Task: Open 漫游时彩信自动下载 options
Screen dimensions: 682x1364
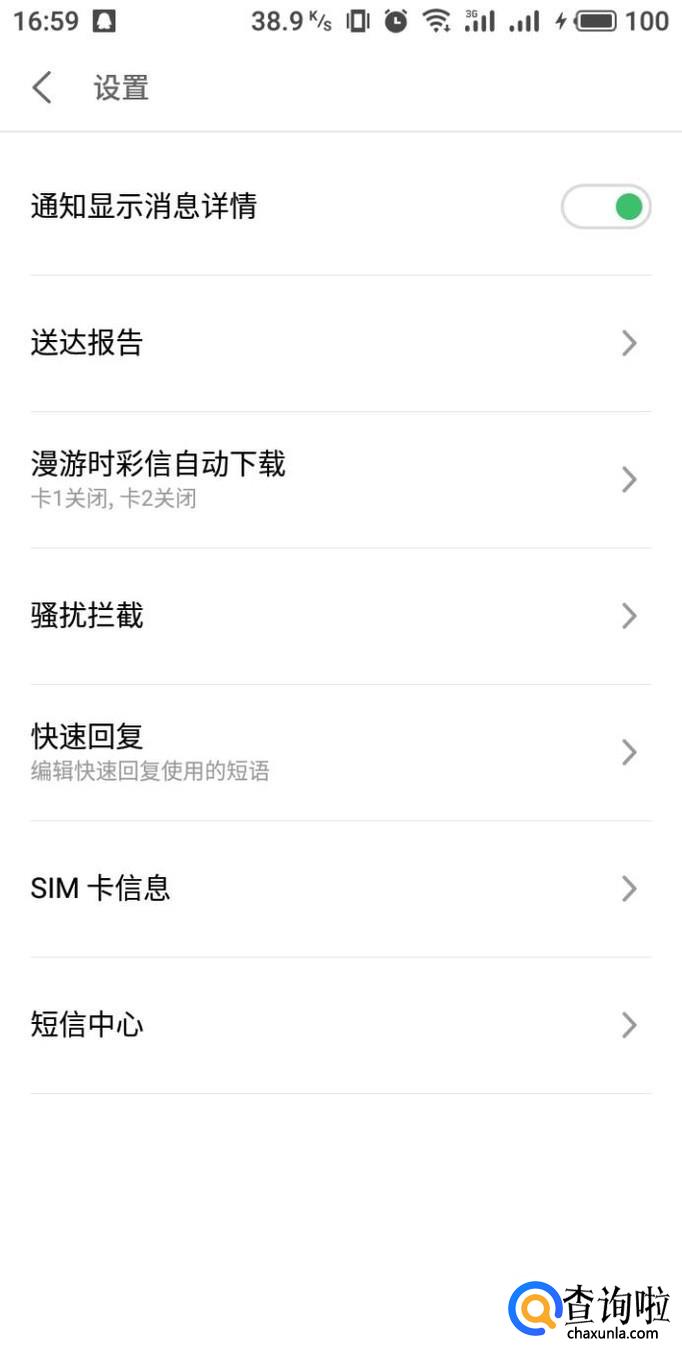Action: (340, 479)
